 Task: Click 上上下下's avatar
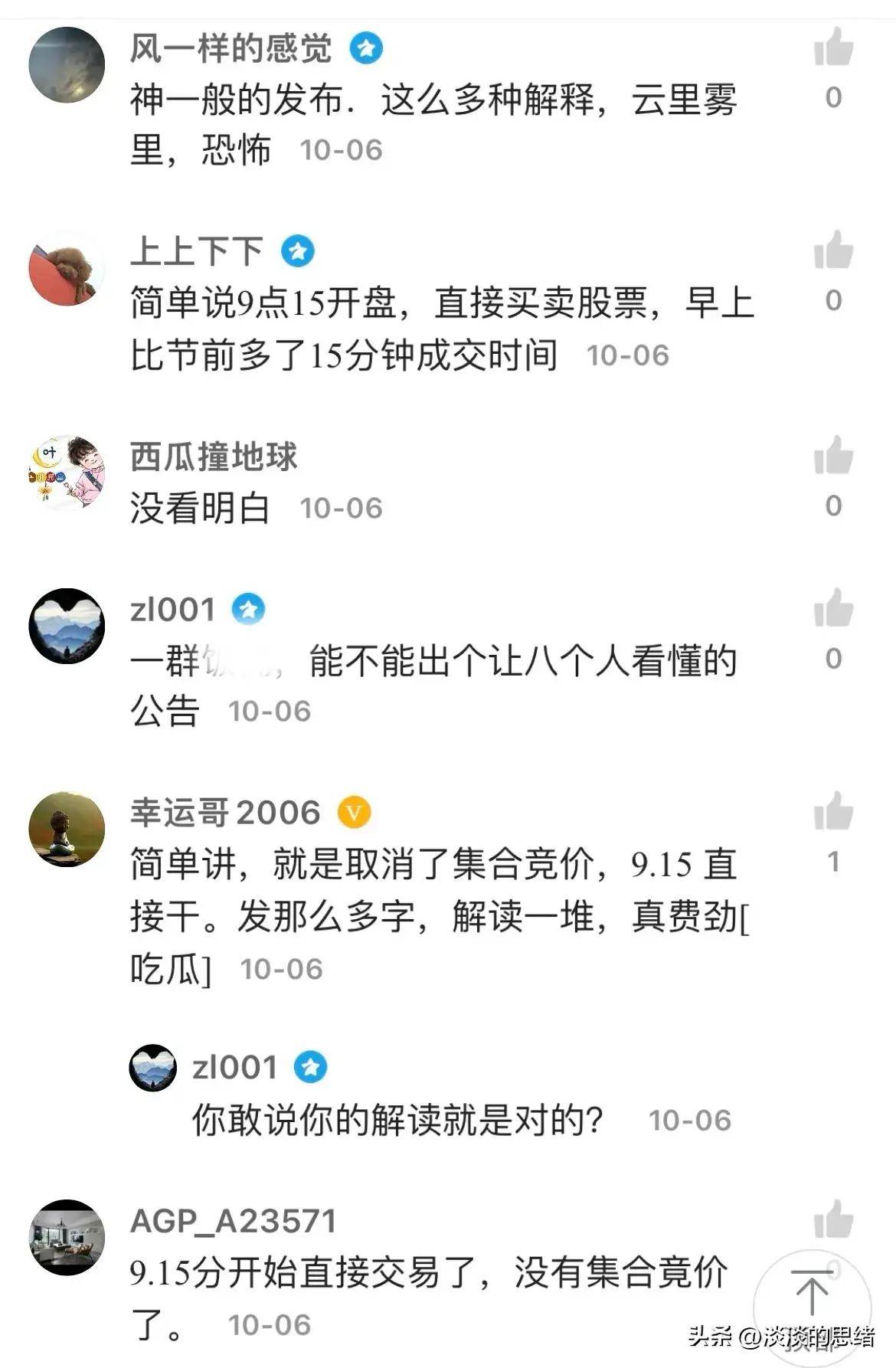coord(66,272)
